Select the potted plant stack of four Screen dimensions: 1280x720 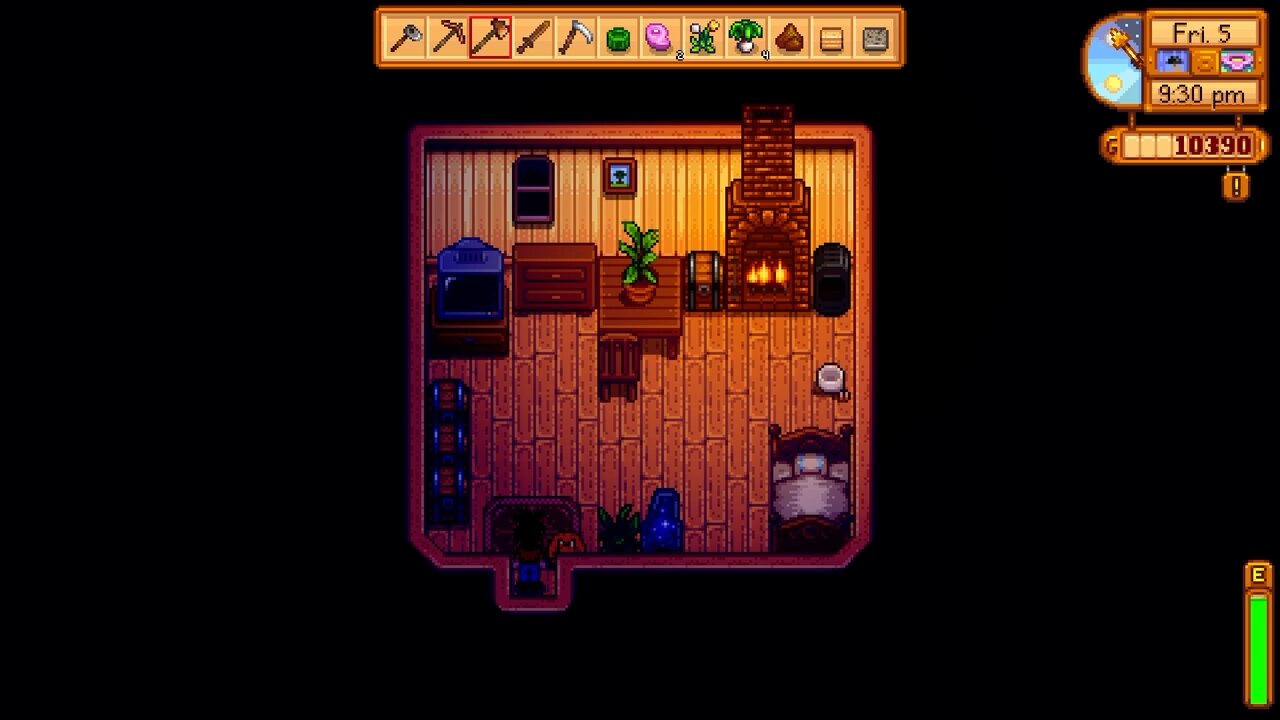coord(746,39)
